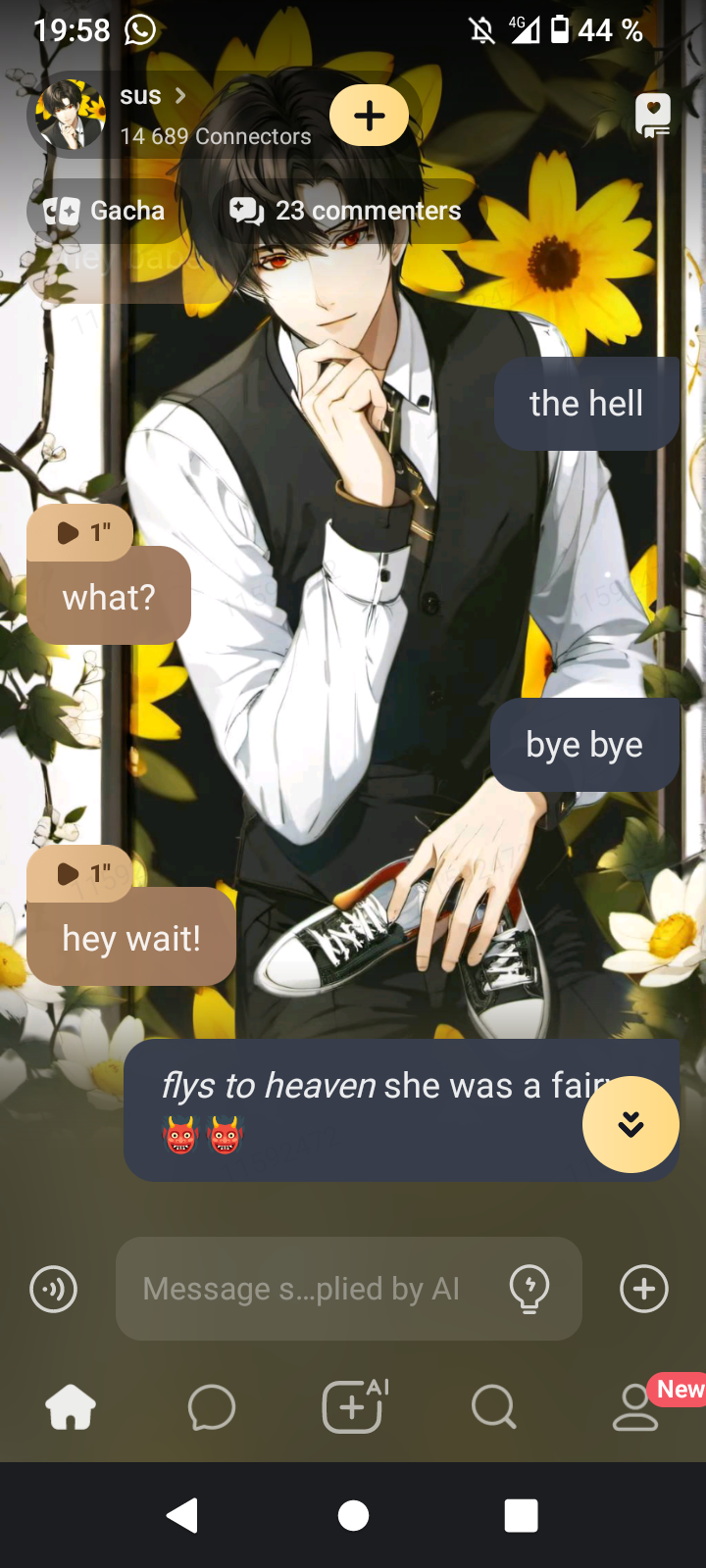Open the AI create tab

coord(353,1408)
